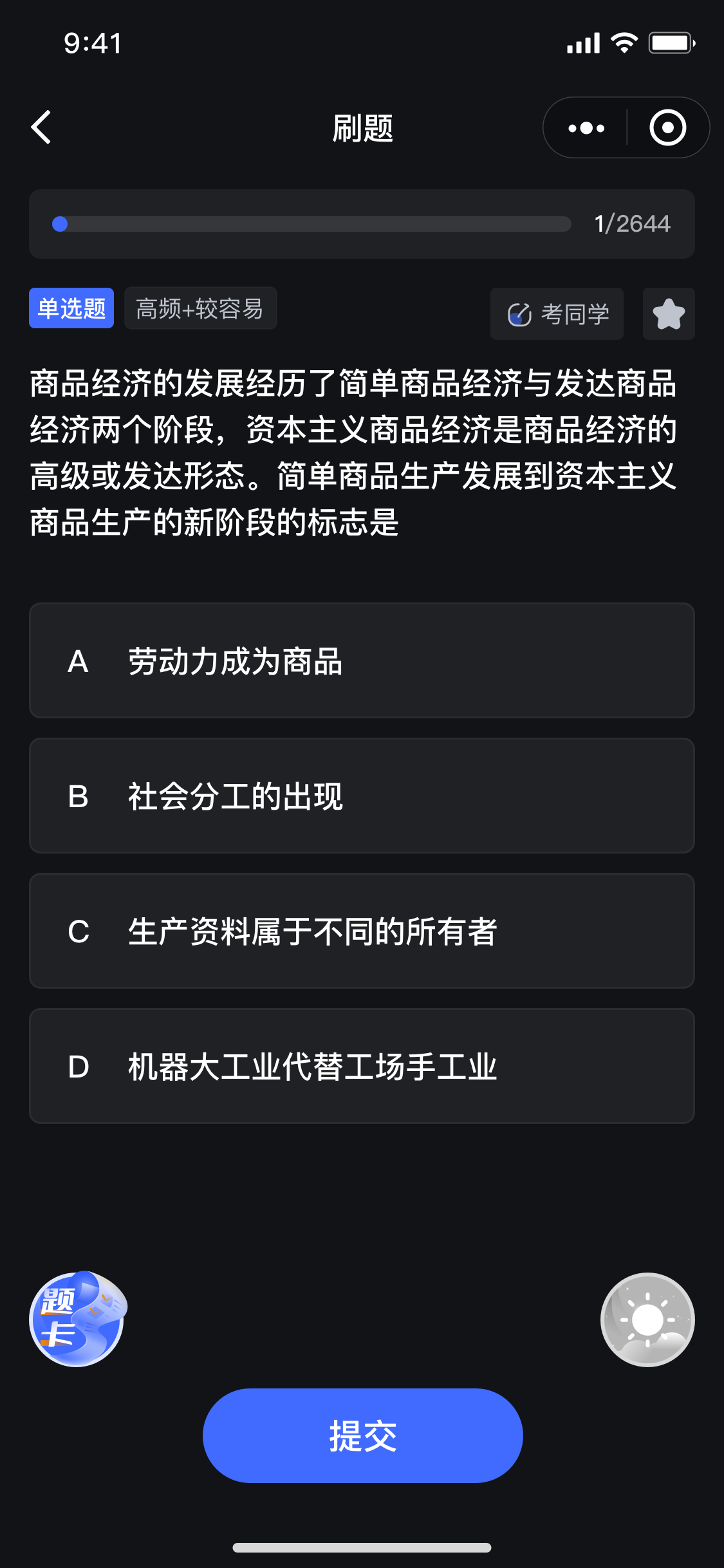Favorite this question with the star icon
This screenshot has height=1568, width=724.
click(669, 314)
